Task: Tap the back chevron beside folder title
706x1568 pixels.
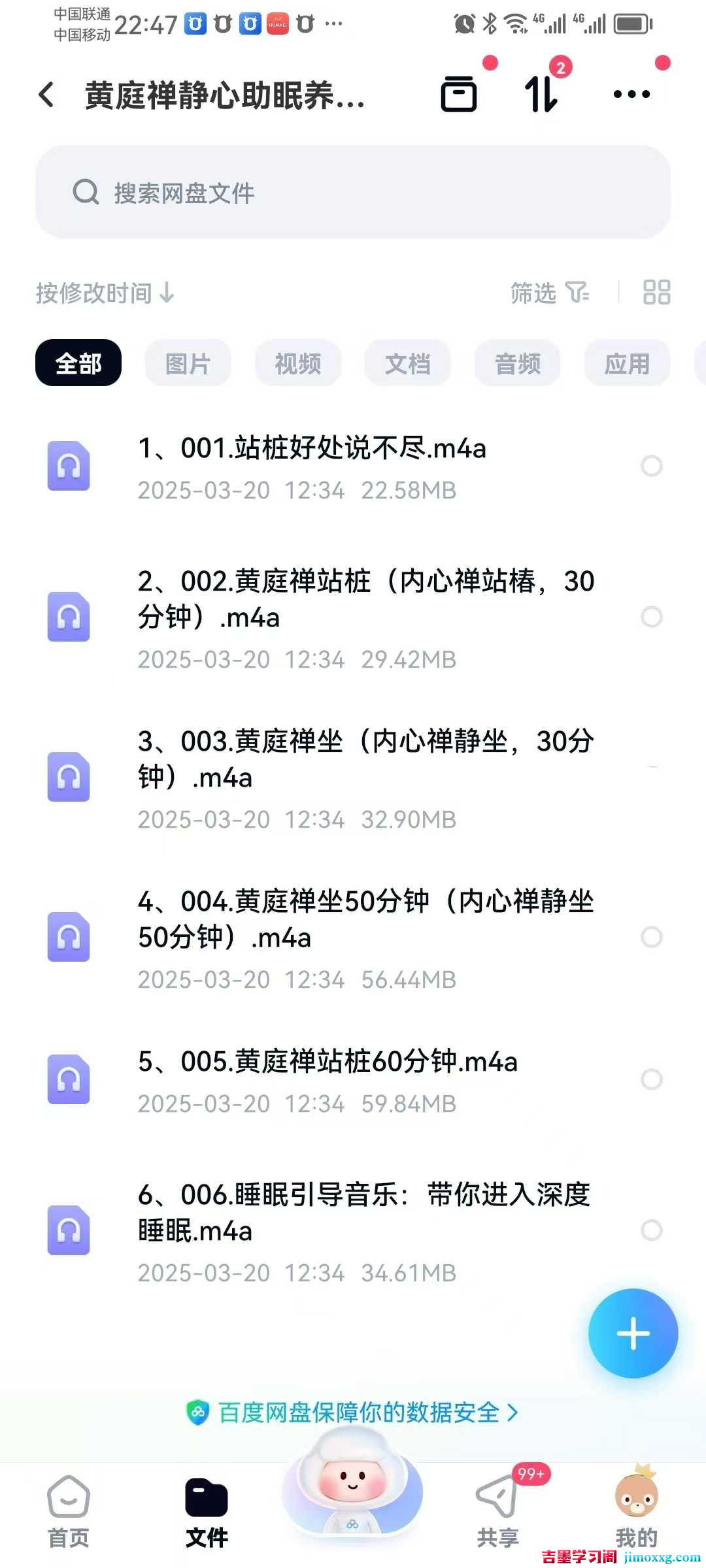Action: point(47,95)
